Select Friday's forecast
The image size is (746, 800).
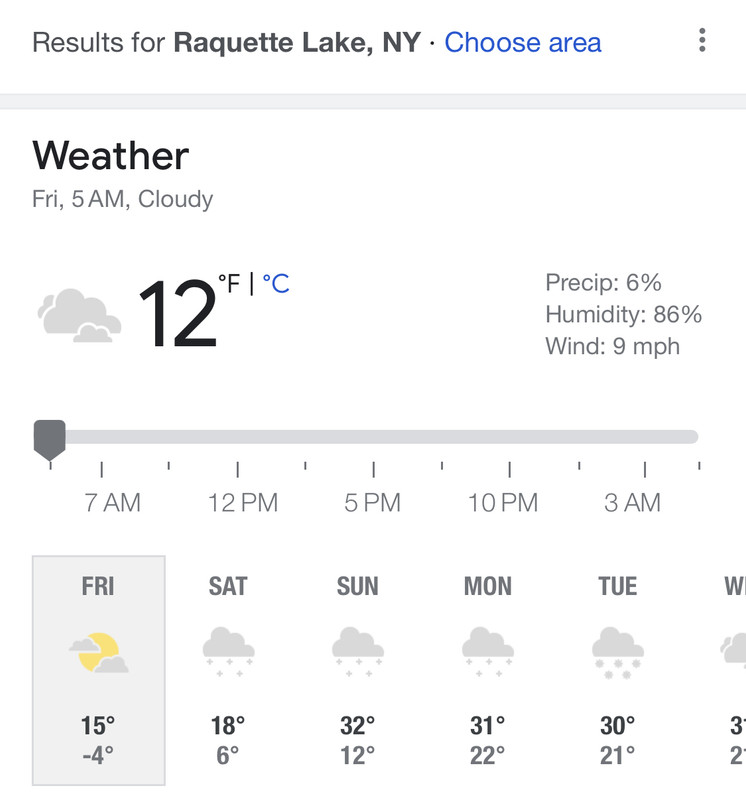(98, 670)
